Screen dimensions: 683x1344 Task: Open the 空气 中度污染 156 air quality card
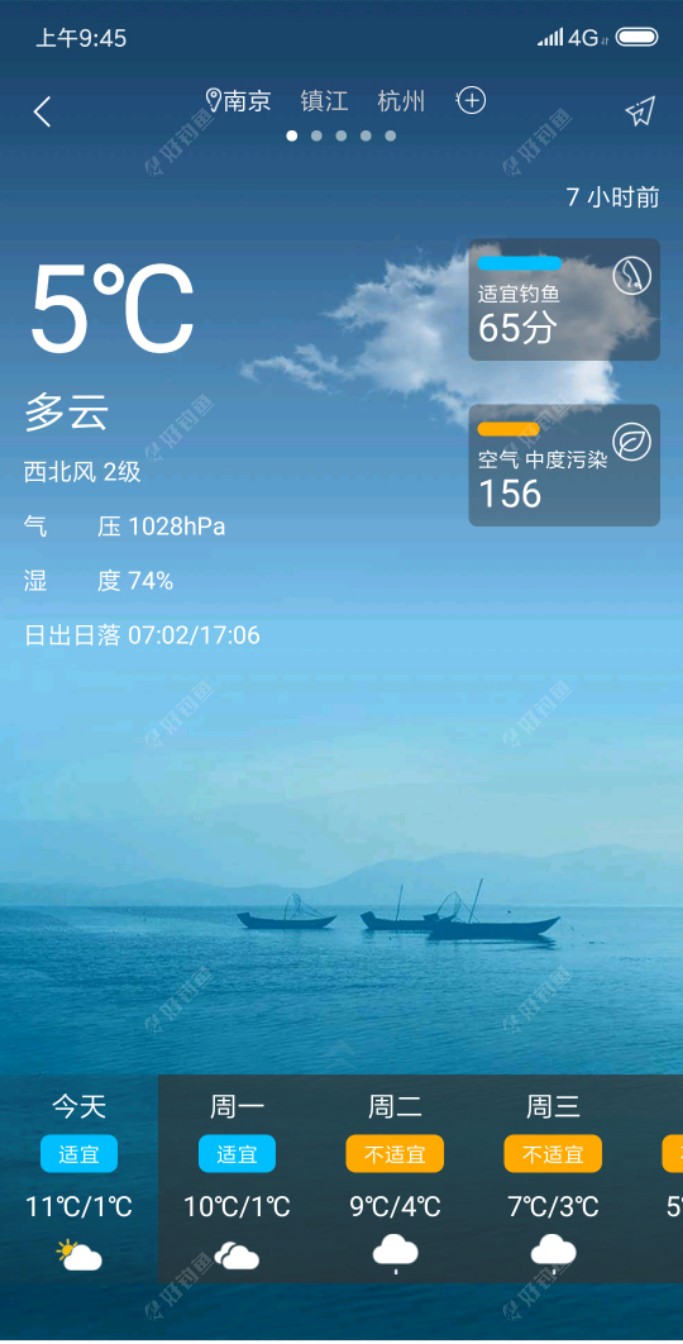[x=564, y=466]
